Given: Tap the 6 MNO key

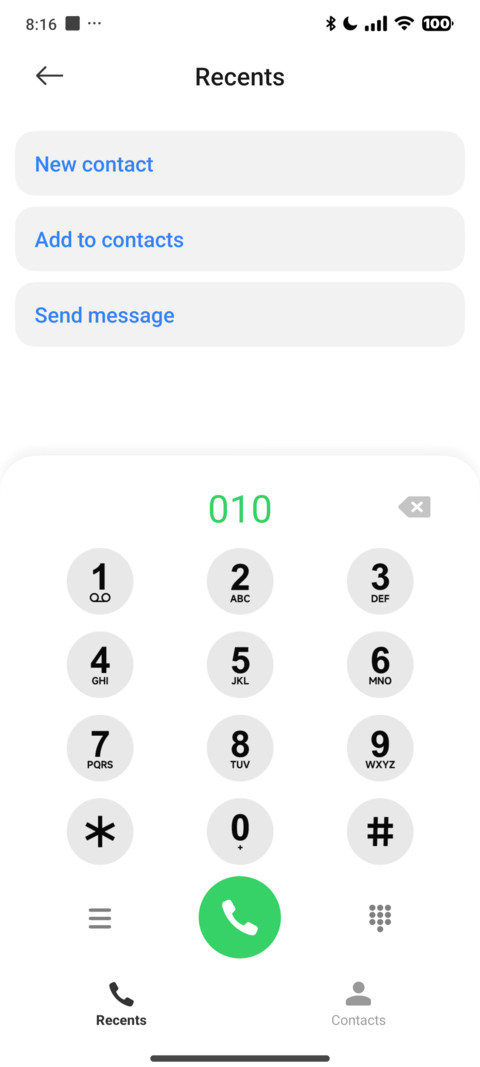Looking at the screenshot, I should (x=380, y=665).
